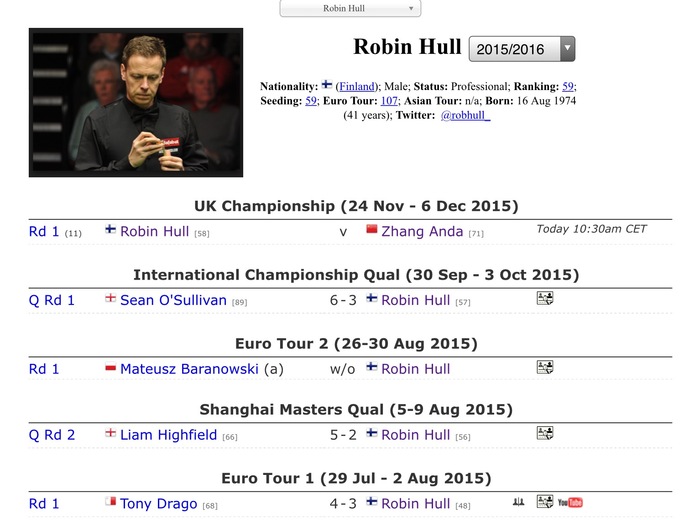Image resolution: width=700 pixels, height=522 pixels.
Task: Open Q Rd 2 of Shanghai Masters Qual
Action: 52,435
